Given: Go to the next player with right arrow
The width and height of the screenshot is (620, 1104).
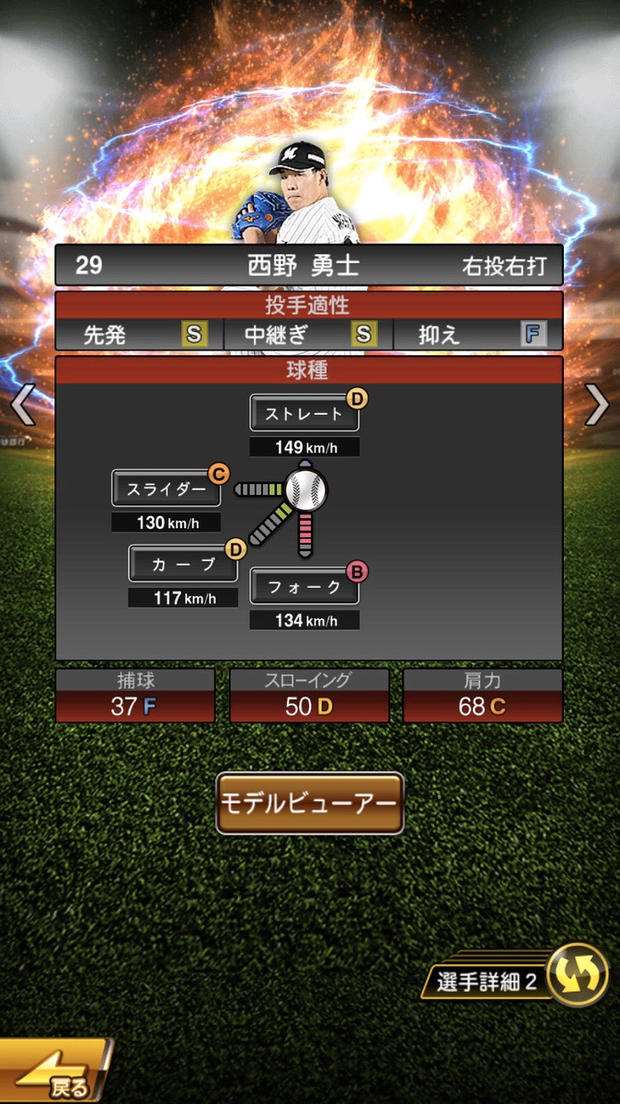Looking at the screenshot, I should coord(597,405).
